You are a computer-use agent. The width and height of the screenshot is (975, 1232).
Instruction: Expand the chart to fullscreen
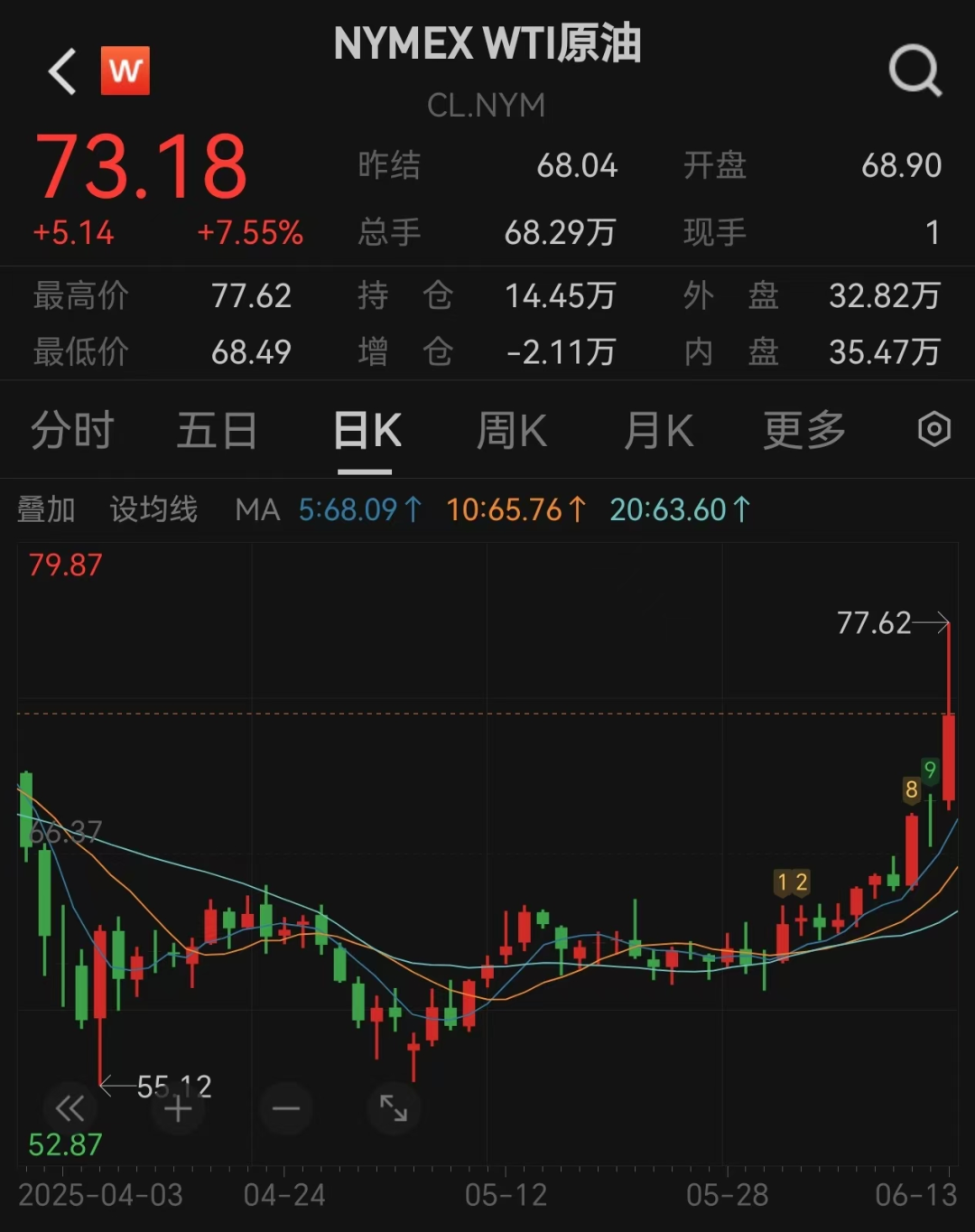click(x=394, y=1108)
